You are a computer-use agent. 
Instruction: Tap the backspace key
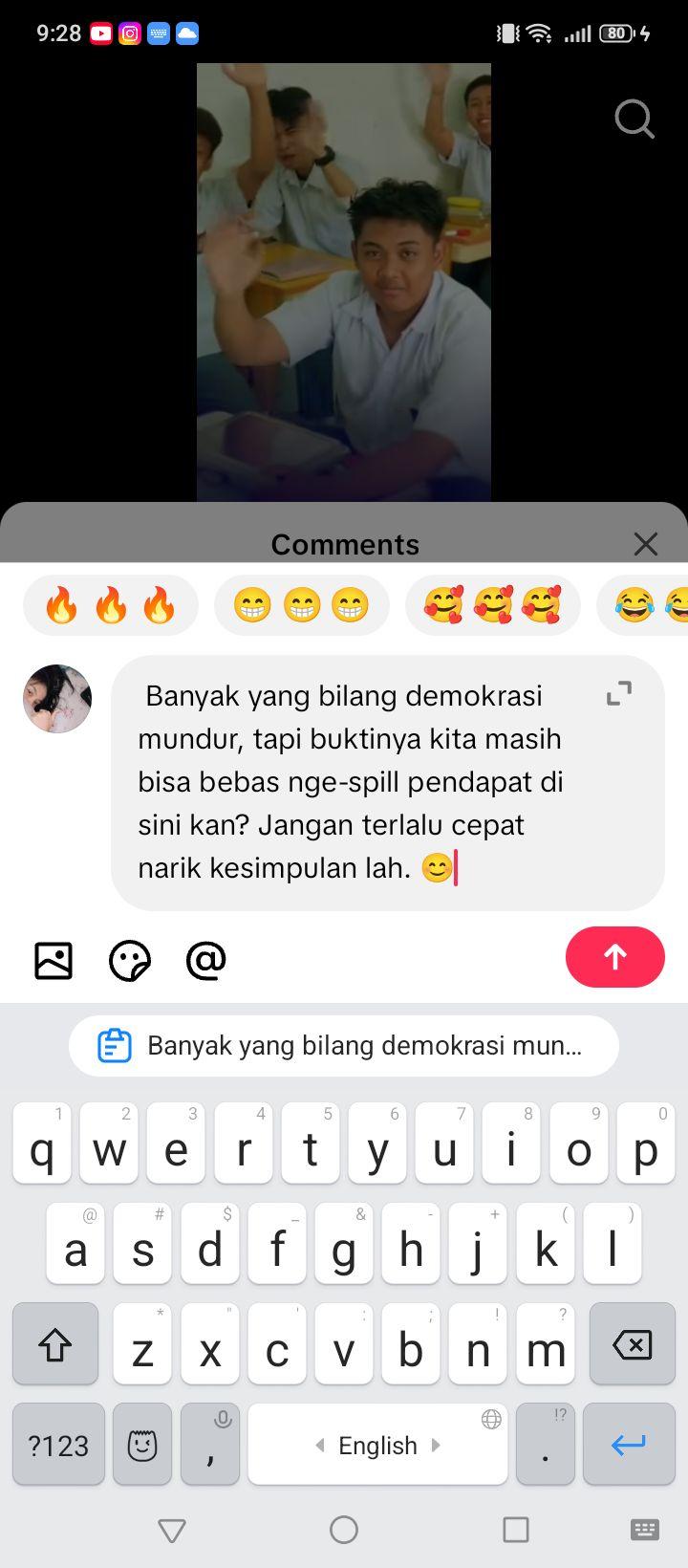pos(633,1343)
